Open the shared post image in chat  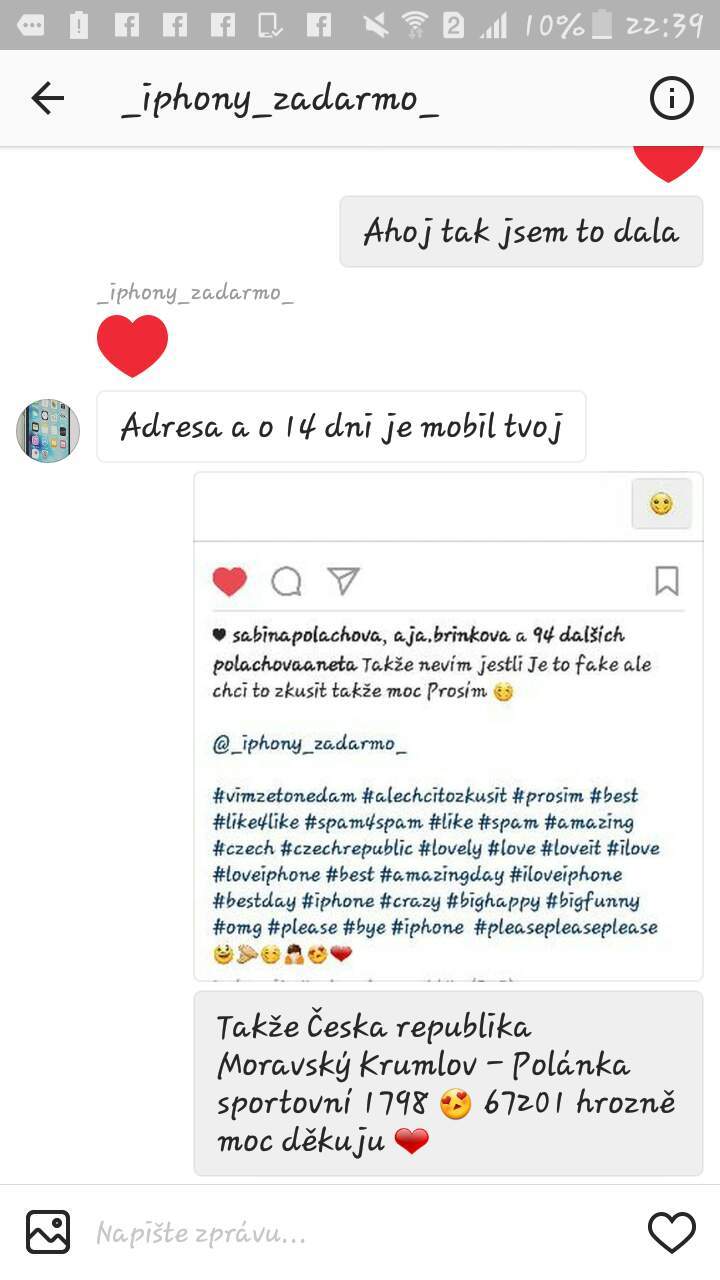coord(448,726)
